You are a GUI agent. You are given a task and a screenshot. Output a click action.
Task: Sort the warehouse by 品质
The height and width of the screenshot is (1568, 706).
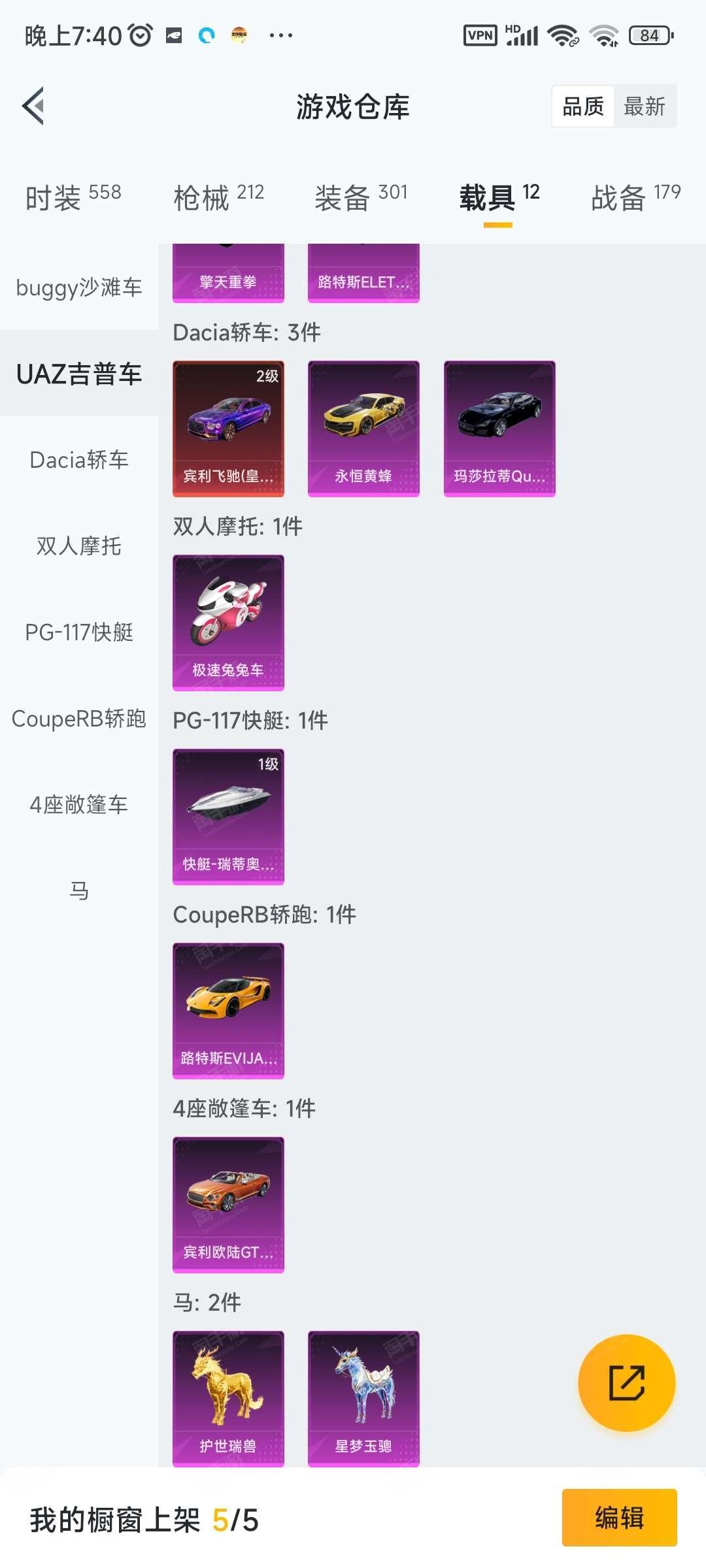click(583, 106)
